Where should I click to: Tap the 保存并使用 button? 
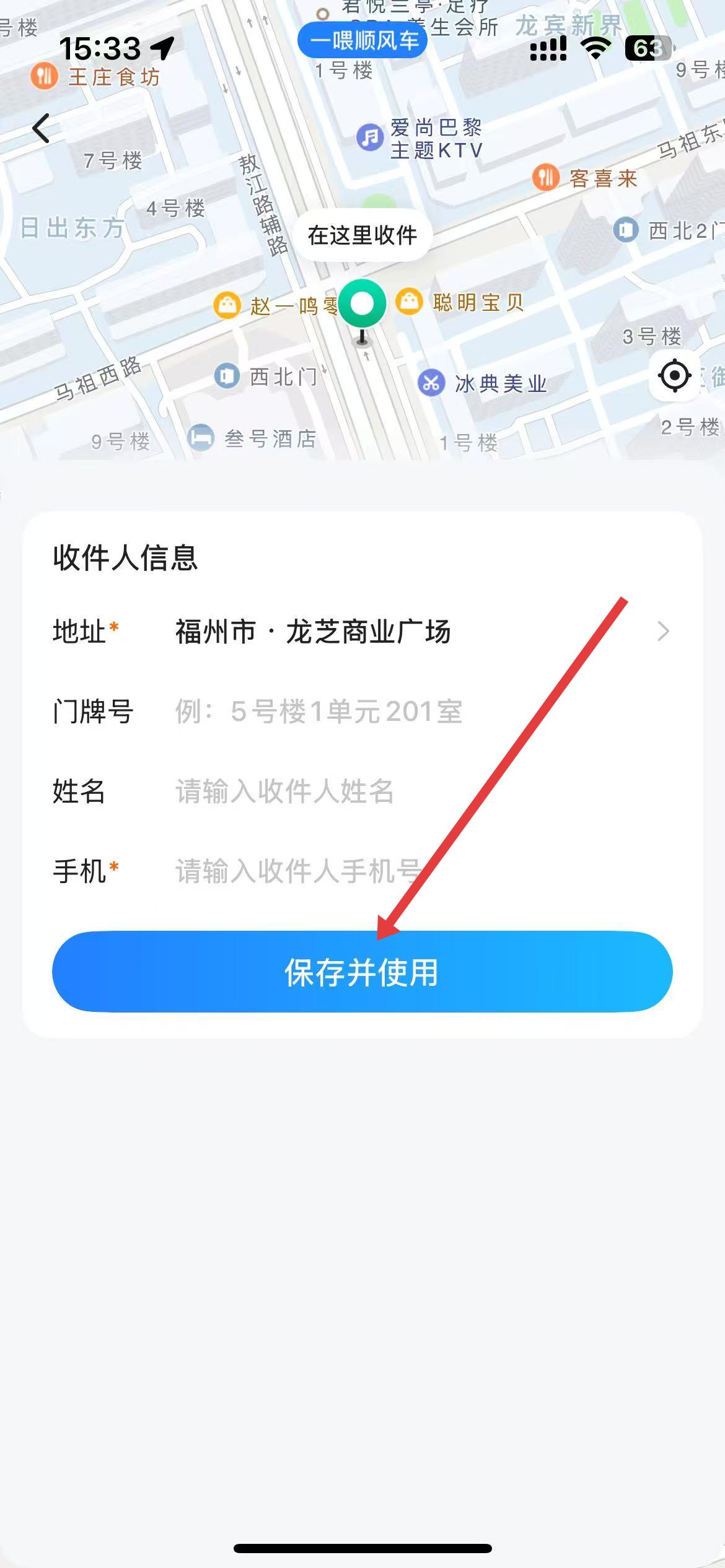point(362,972)
